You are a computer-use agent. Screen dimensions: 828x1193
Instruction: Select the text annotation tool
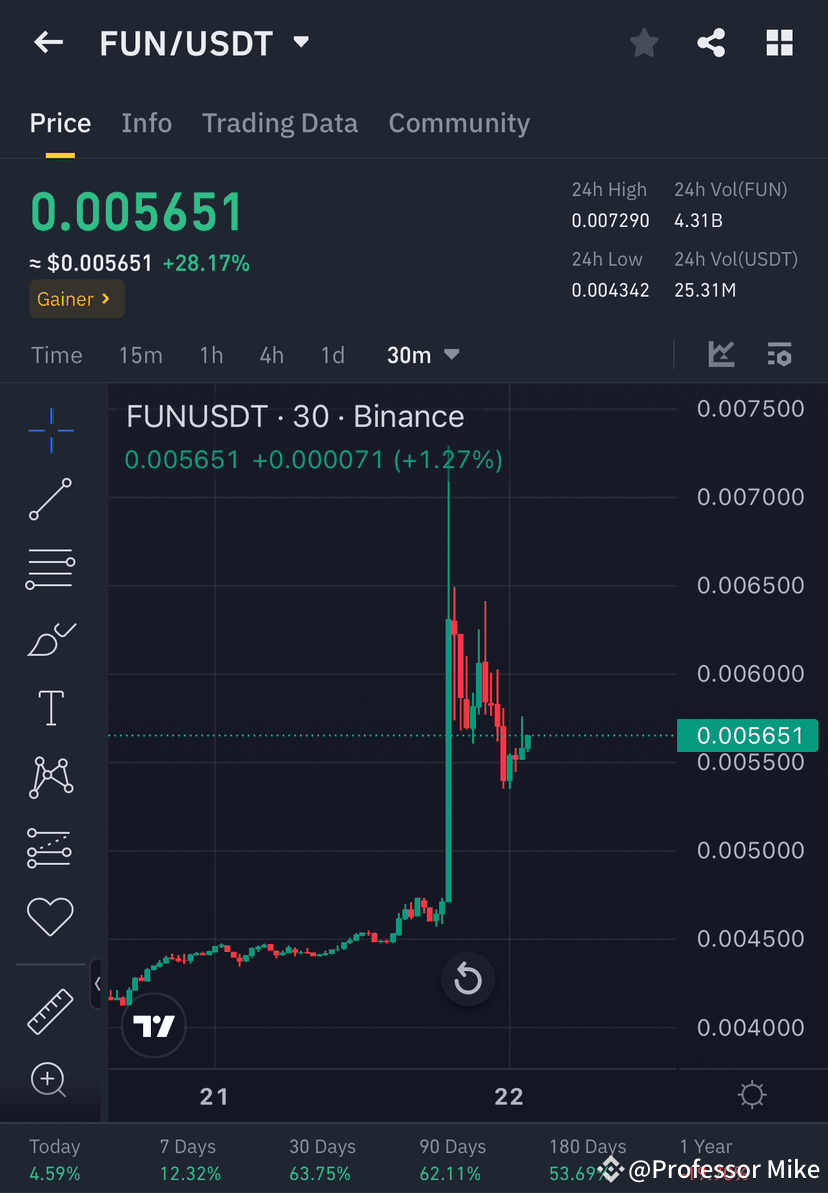(50, 707)
